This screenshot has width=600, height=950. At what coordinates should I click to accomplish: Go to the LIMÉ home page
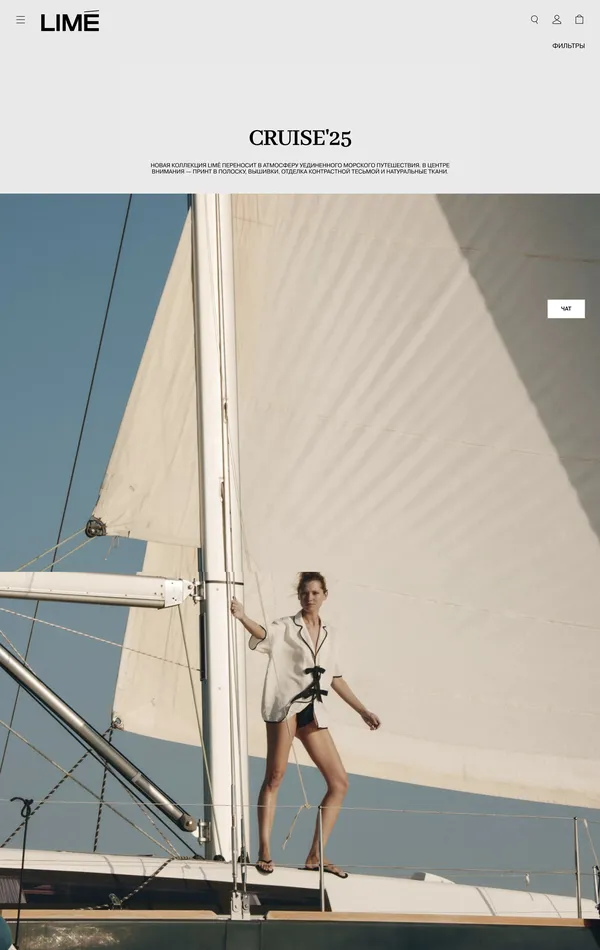[x=70, y=21]
